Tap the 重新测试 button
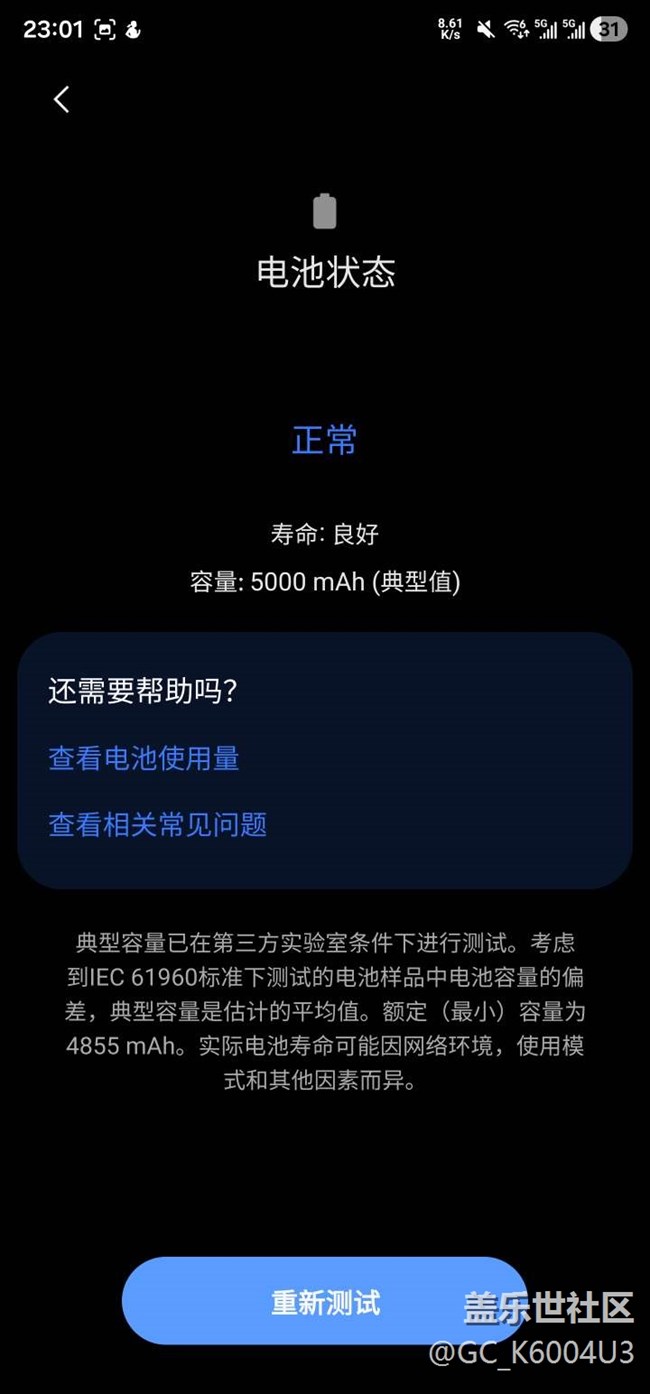Viewport: 650px width, 1394px height. 325,1302
